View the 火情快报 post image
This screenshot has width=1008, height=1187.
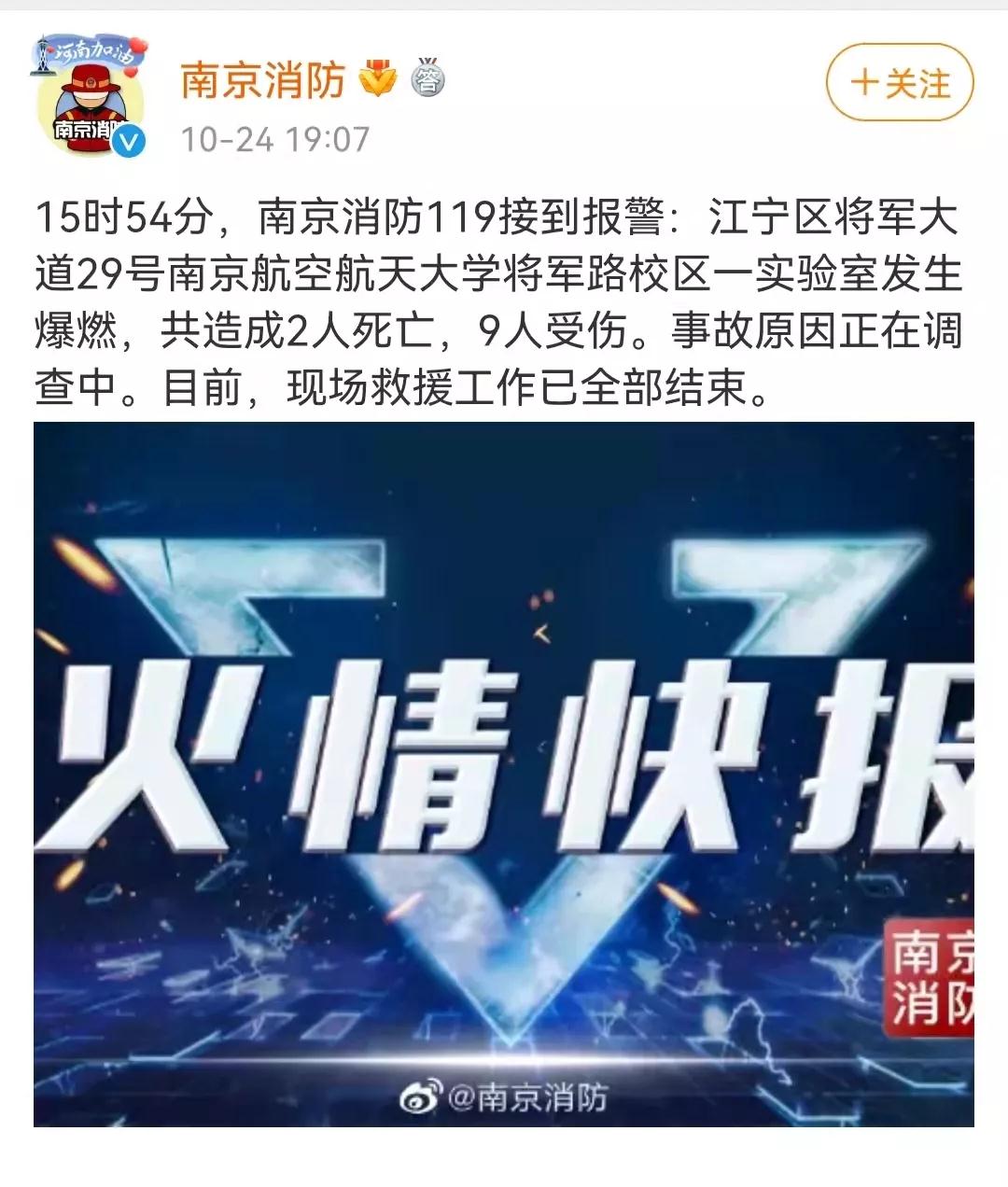pyautogui.click(x=504, y=773)
